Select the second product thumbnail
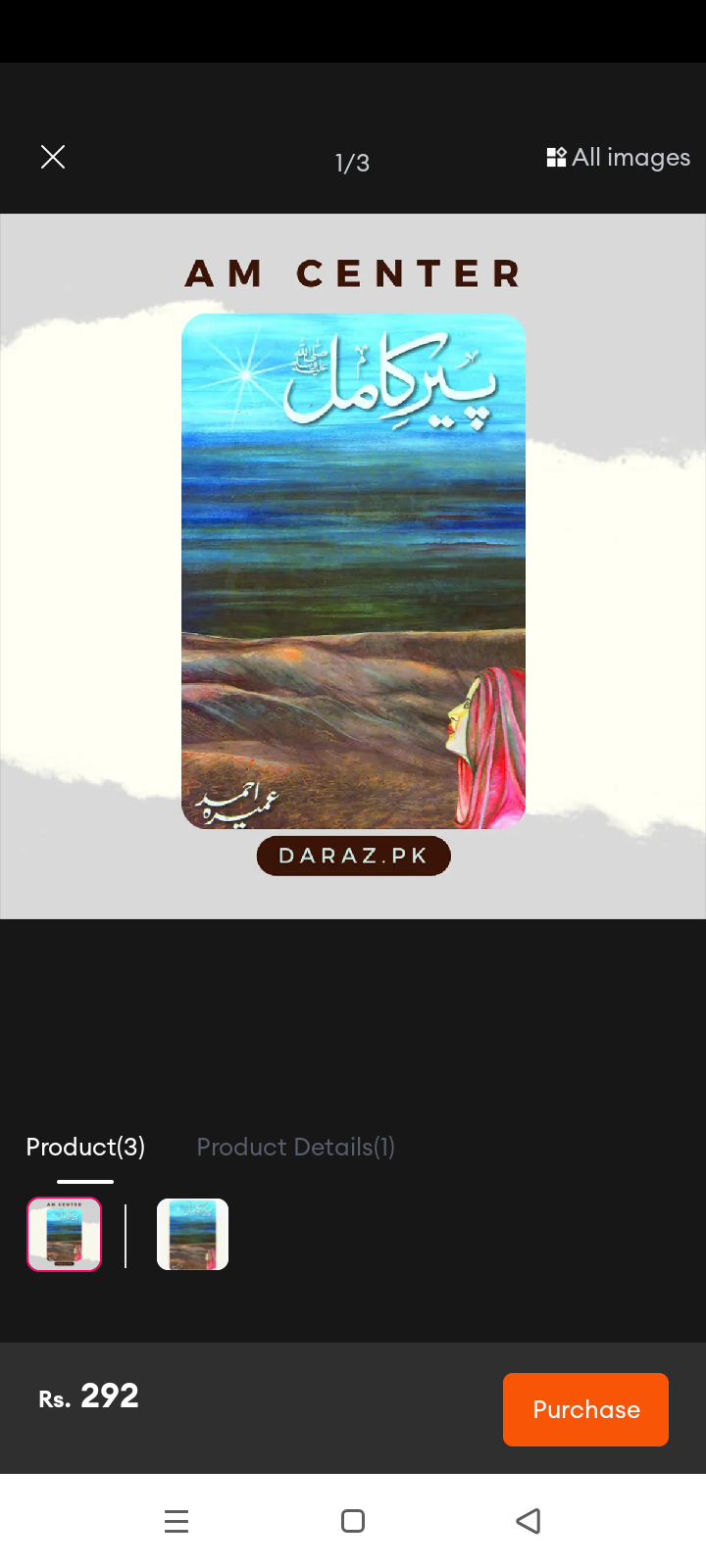The image size is (706, 1568). tap(192, 1234)
